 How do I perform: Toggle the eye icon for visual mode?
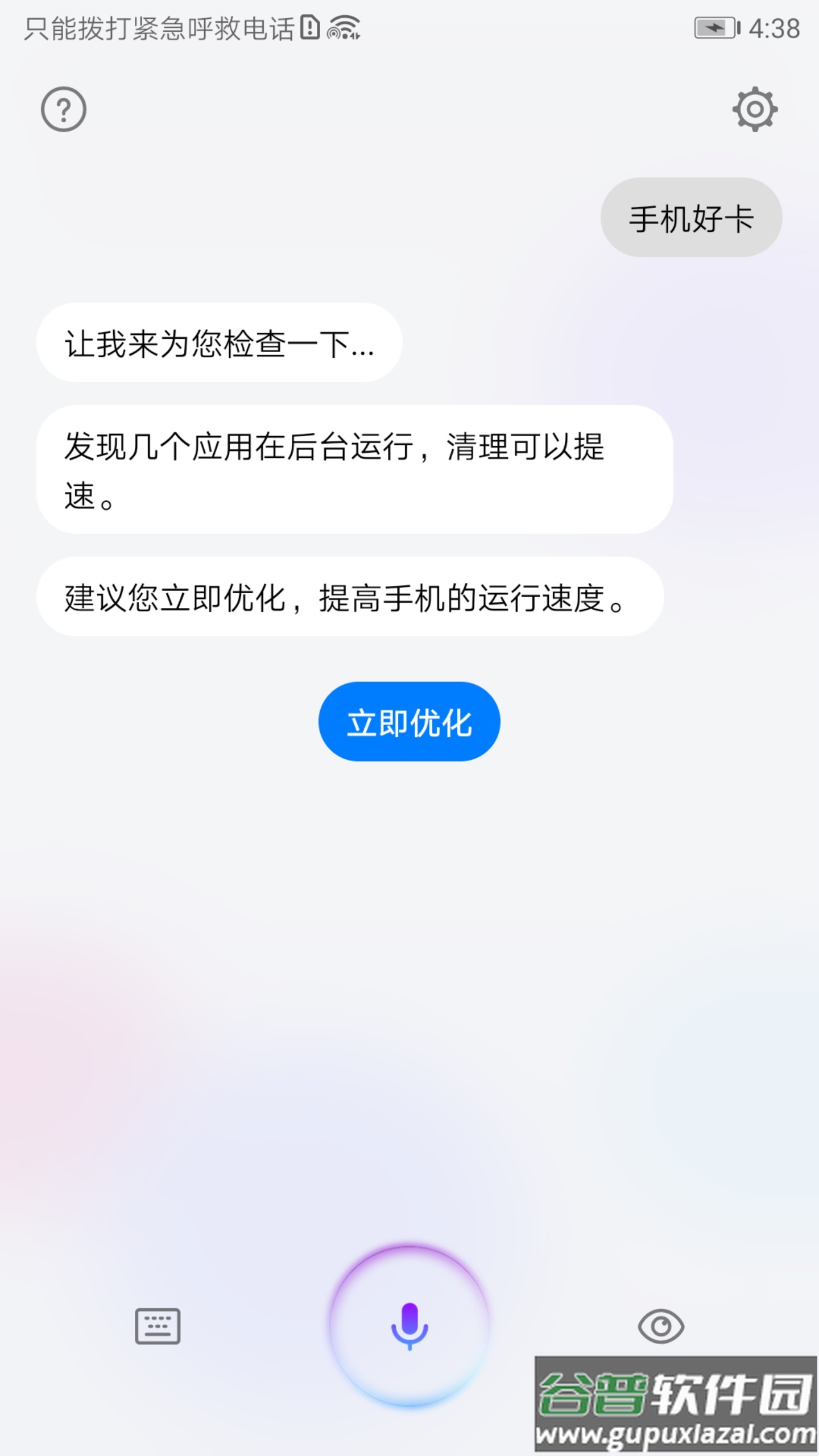click(661, 1327)
